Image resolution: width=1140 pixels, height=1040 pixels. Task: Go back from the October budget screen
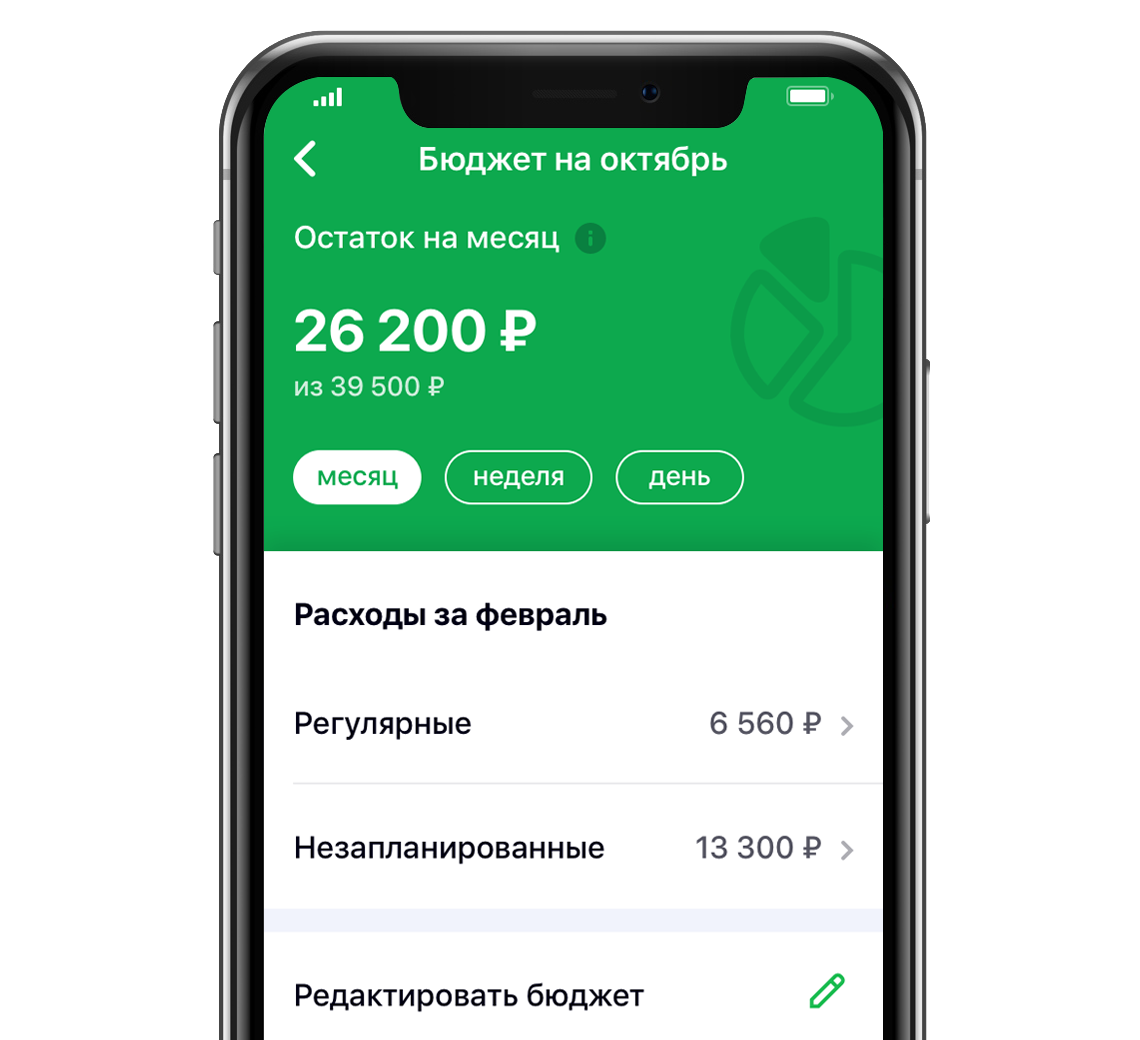(x=306, y=159)
